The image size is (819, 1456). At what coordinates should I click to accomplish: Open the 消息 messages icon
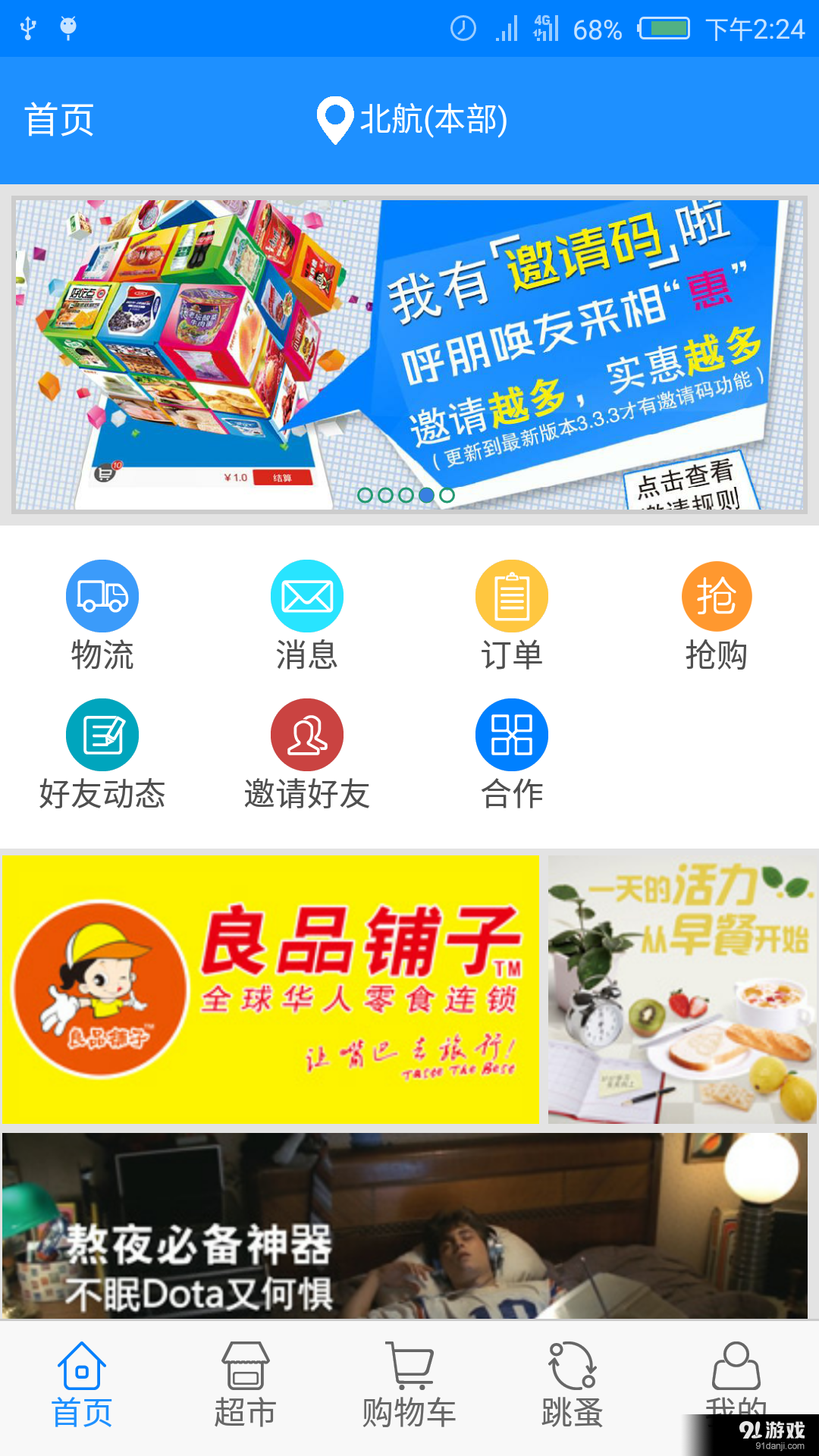point(306,596)
